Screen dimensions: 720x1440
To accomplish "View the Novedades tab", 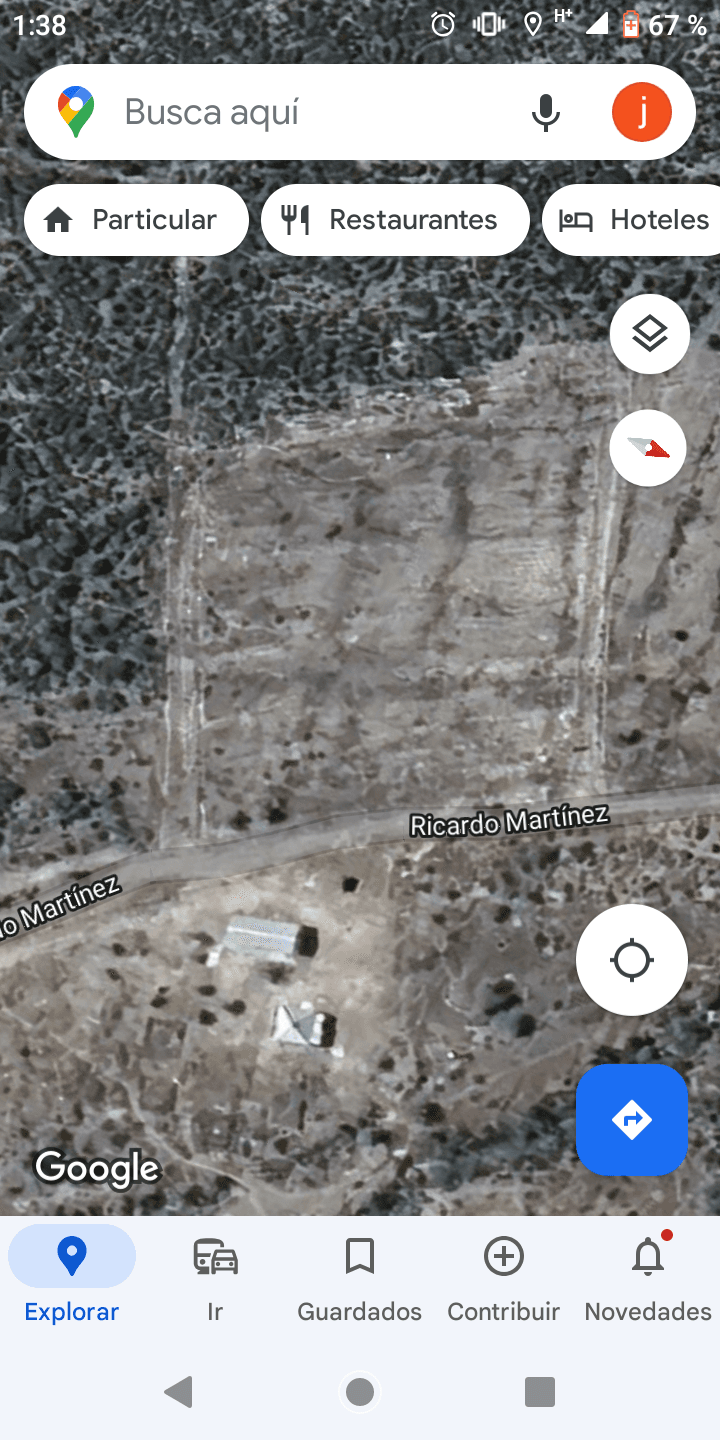I will 648,1274.
